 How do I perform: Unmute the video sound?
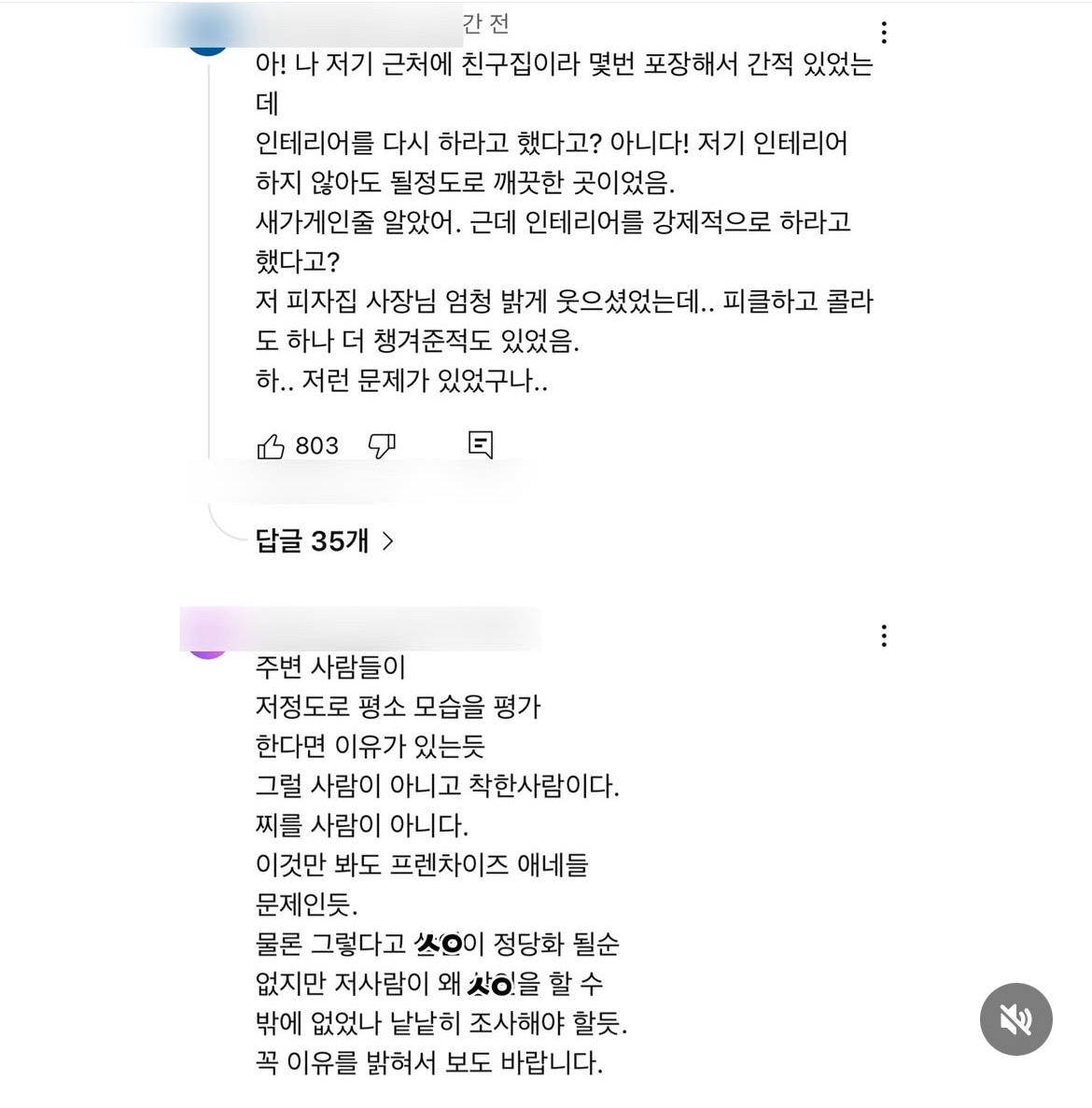tap(1015, 1019)
